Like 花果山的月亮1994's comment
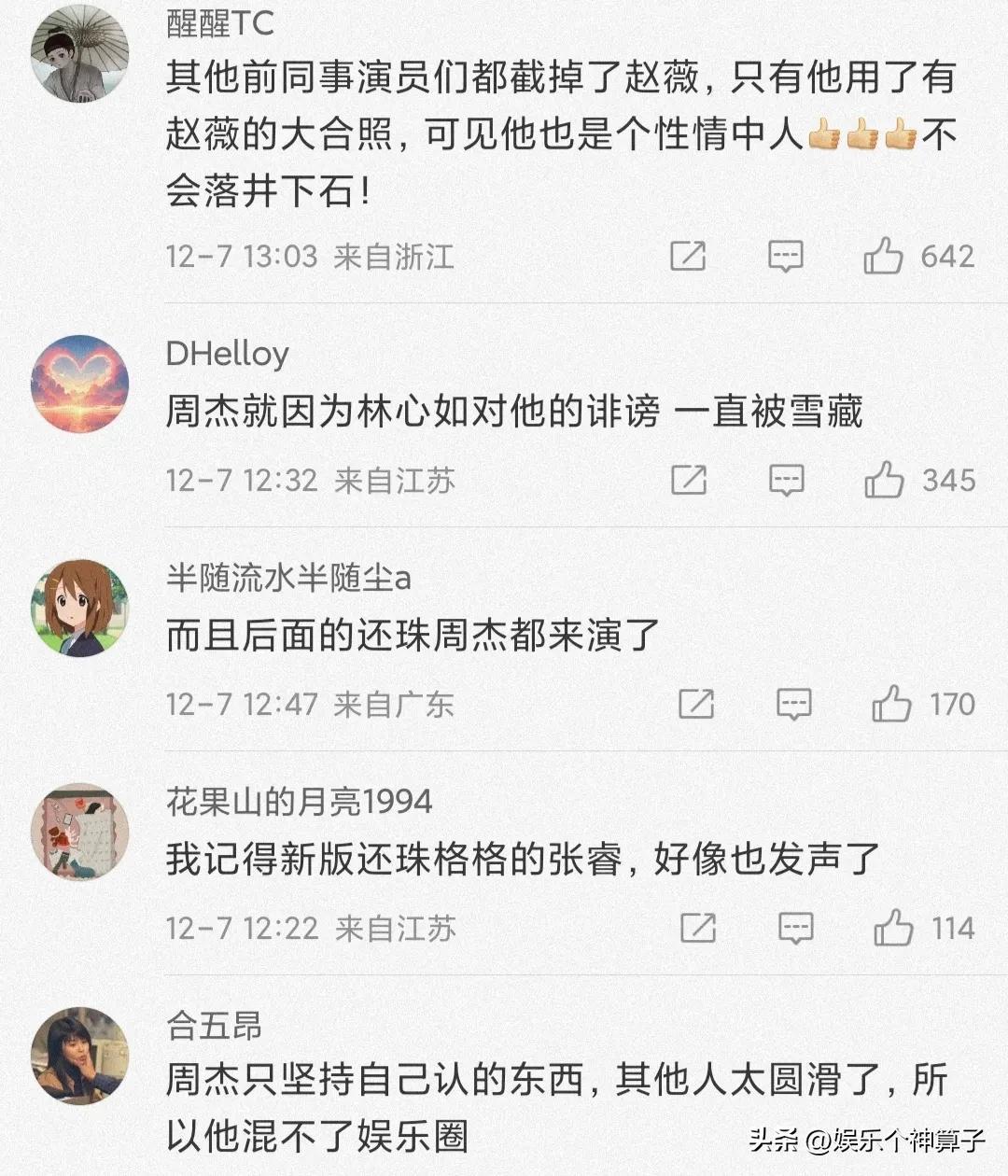The image size is (1008, 1176). coord(893,928)
